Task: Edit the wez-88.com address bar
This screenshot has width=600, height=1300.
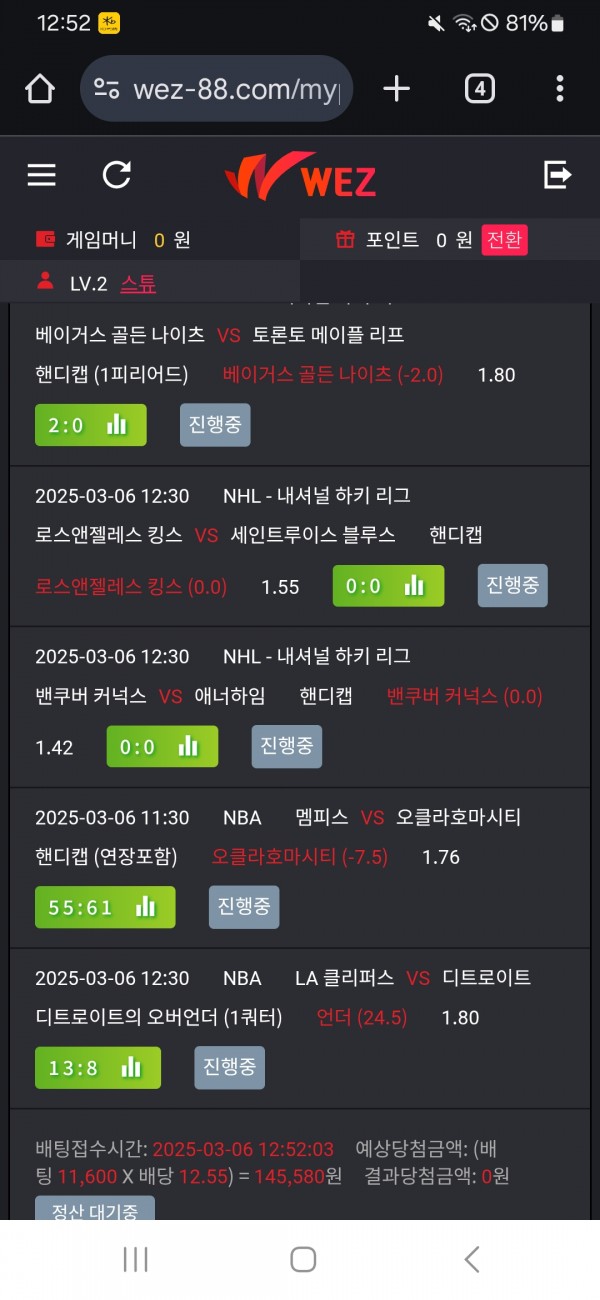Action: [x=235, y=89]
